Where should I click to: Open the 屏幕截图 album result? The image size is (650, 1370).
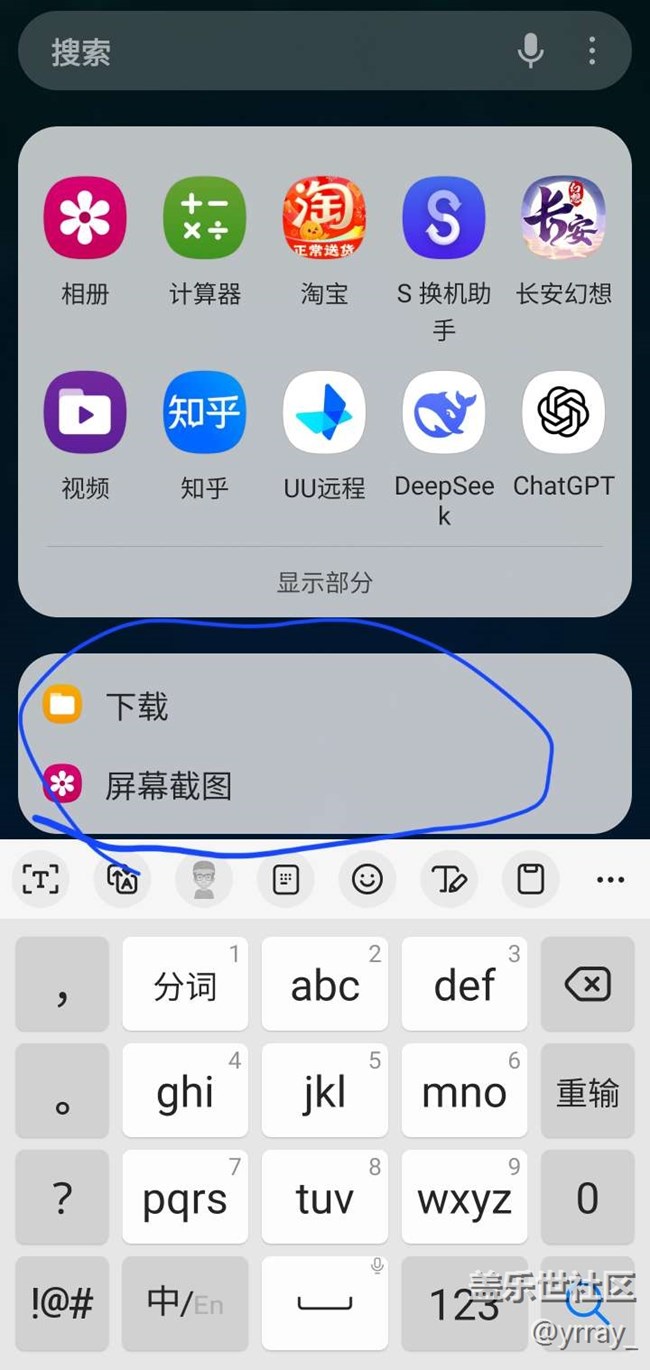pos(168,786)
